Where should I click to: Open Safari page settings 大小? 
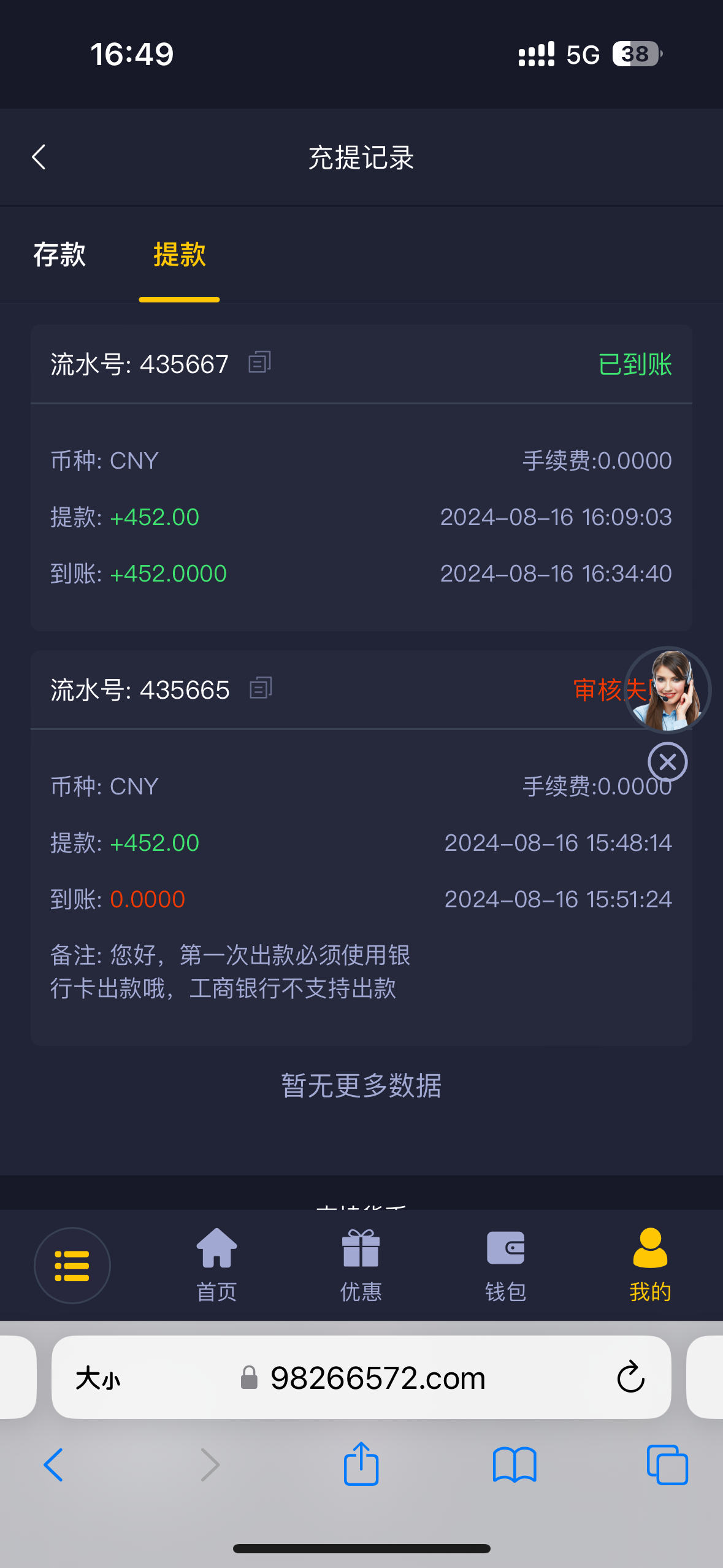click(x=98, y=1378)
